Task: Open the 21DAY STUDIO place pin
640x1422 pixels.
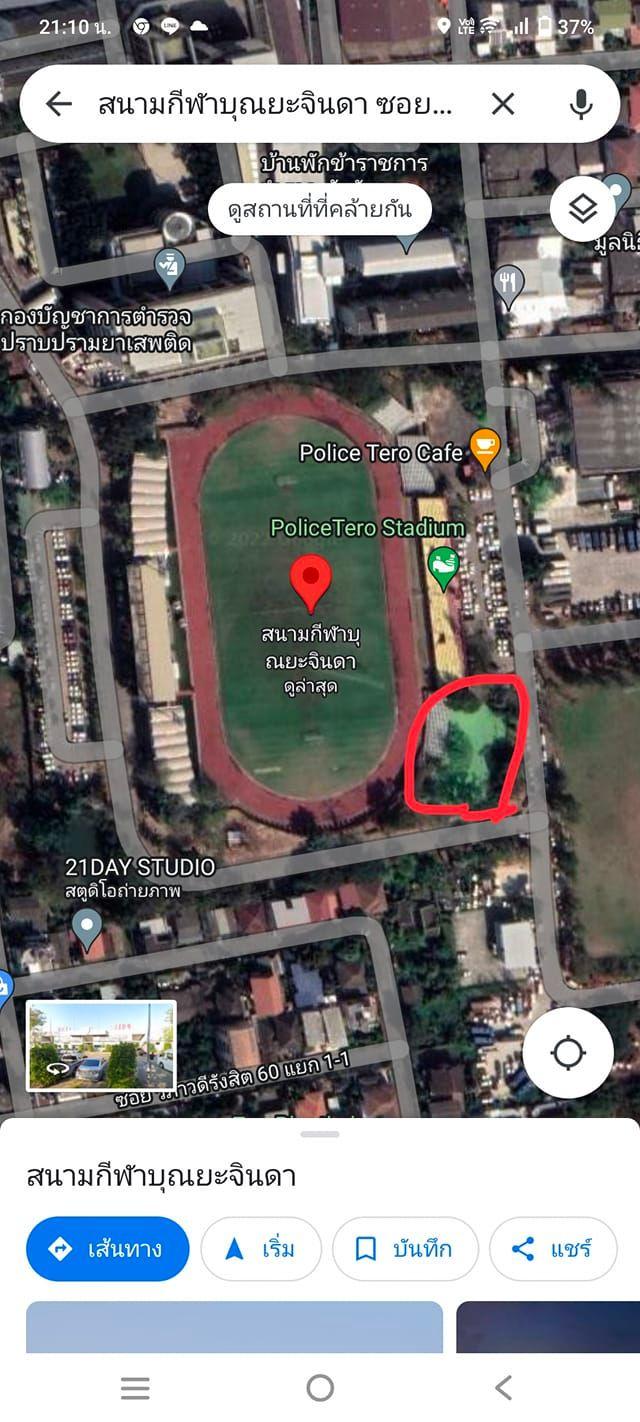Action: pyautogui.click(x=88, y=929)
